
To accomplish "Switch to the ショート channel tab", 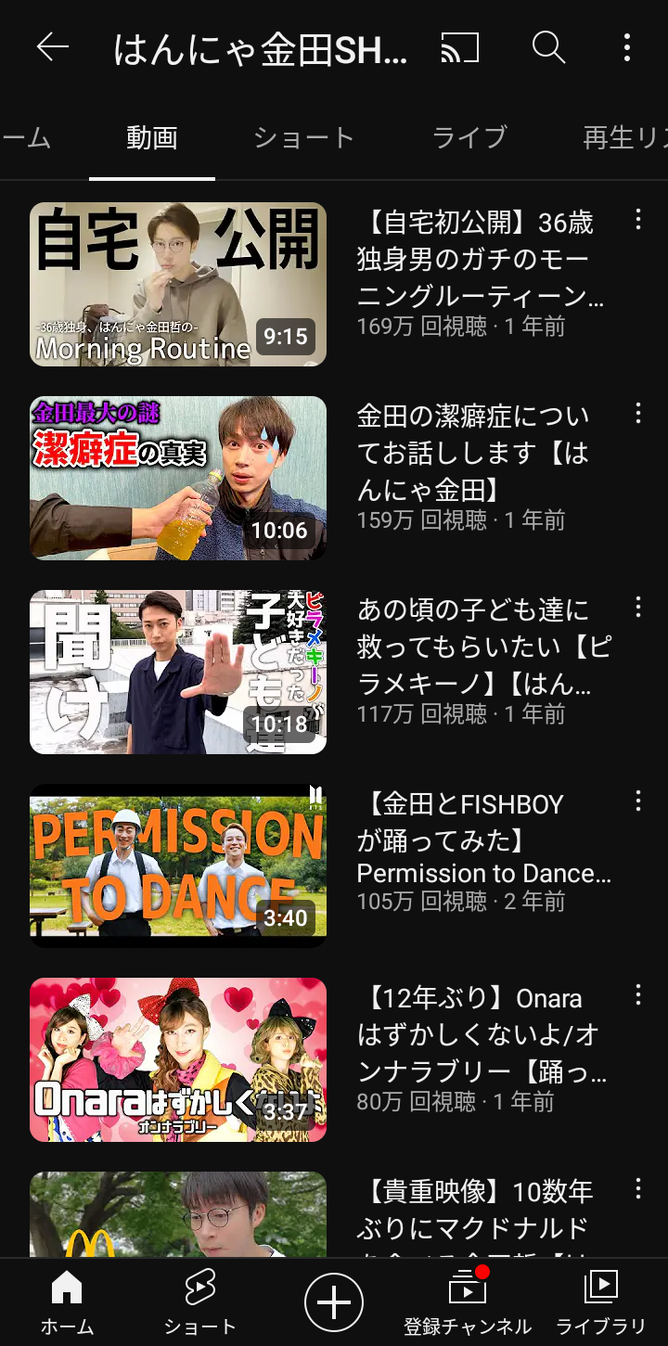I will tap(304, 138).
